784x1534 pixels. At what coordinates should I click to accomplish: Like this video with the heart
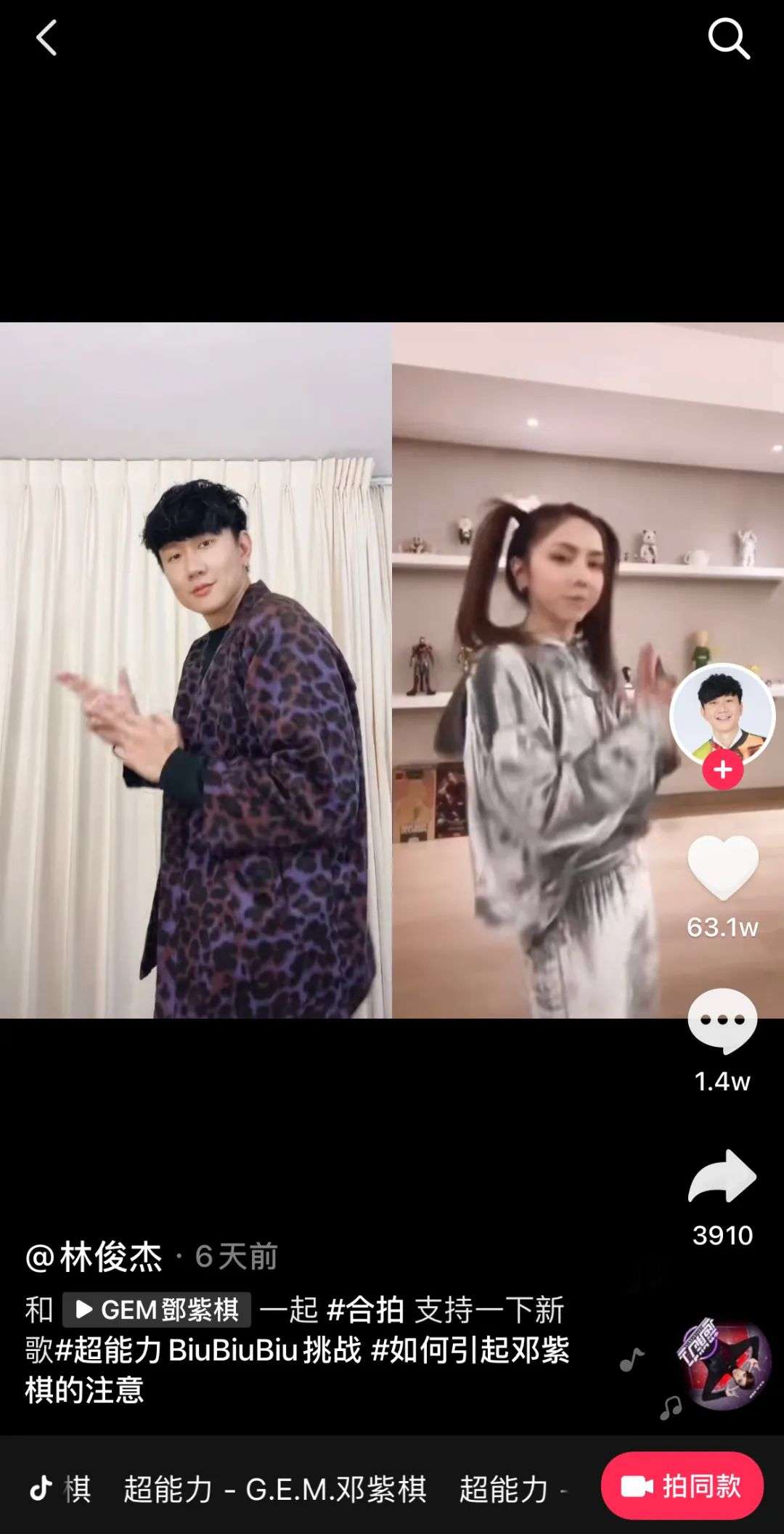(722, 868)
